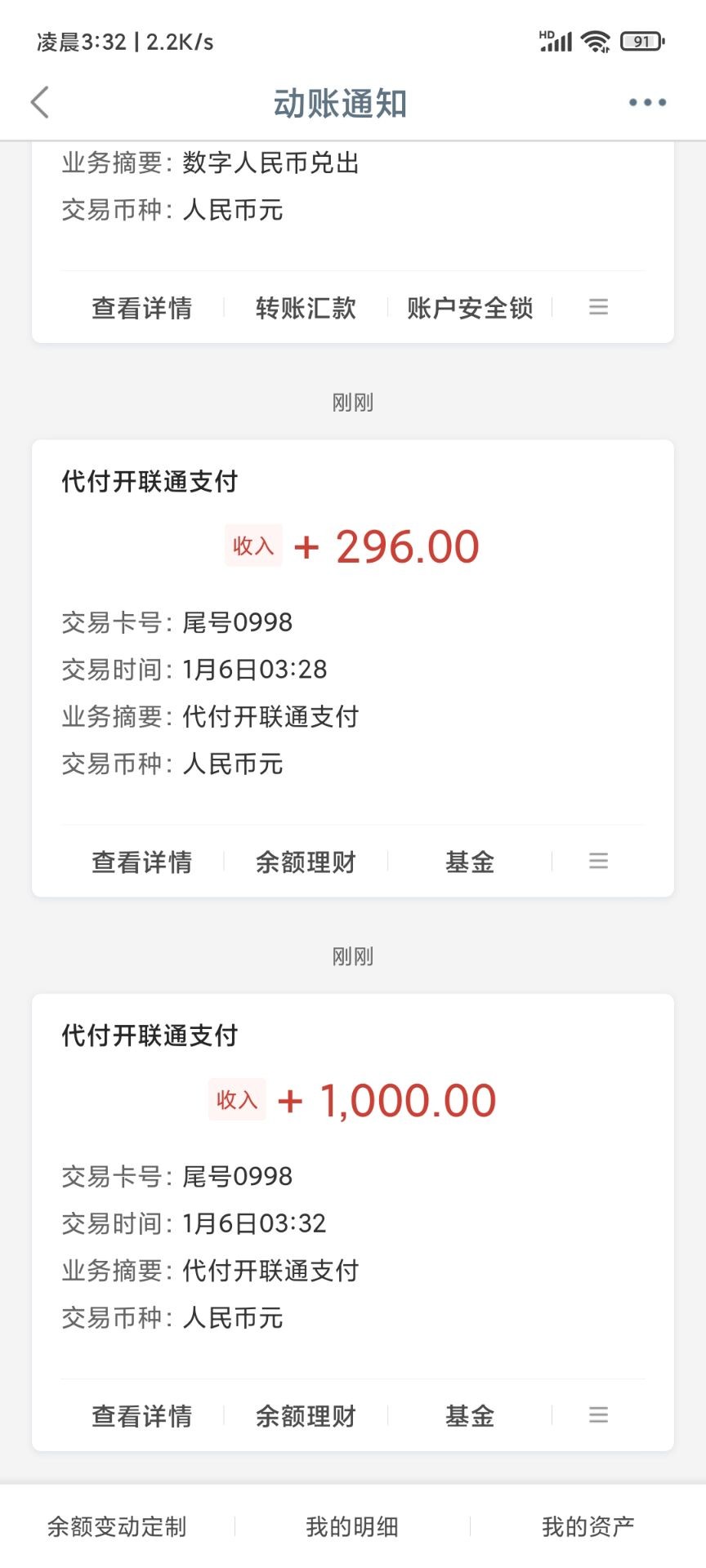Screen dimensions: 706x1568
Task: Open 余额变动定制 at the bottom
Action: pyautogui.click(x=117, y=1526)
